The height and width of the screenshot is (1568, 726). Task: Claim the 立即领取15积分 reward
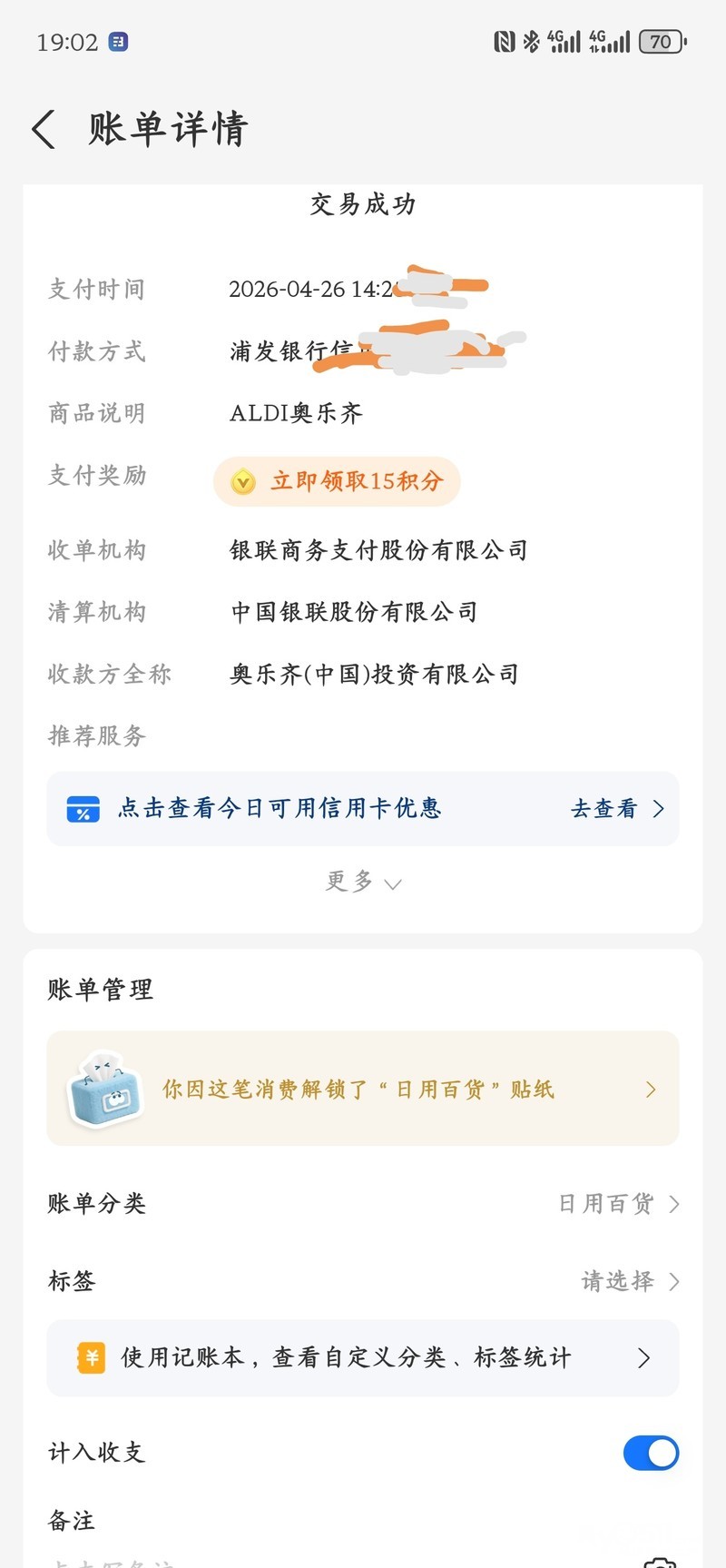[x=338, y=480]
